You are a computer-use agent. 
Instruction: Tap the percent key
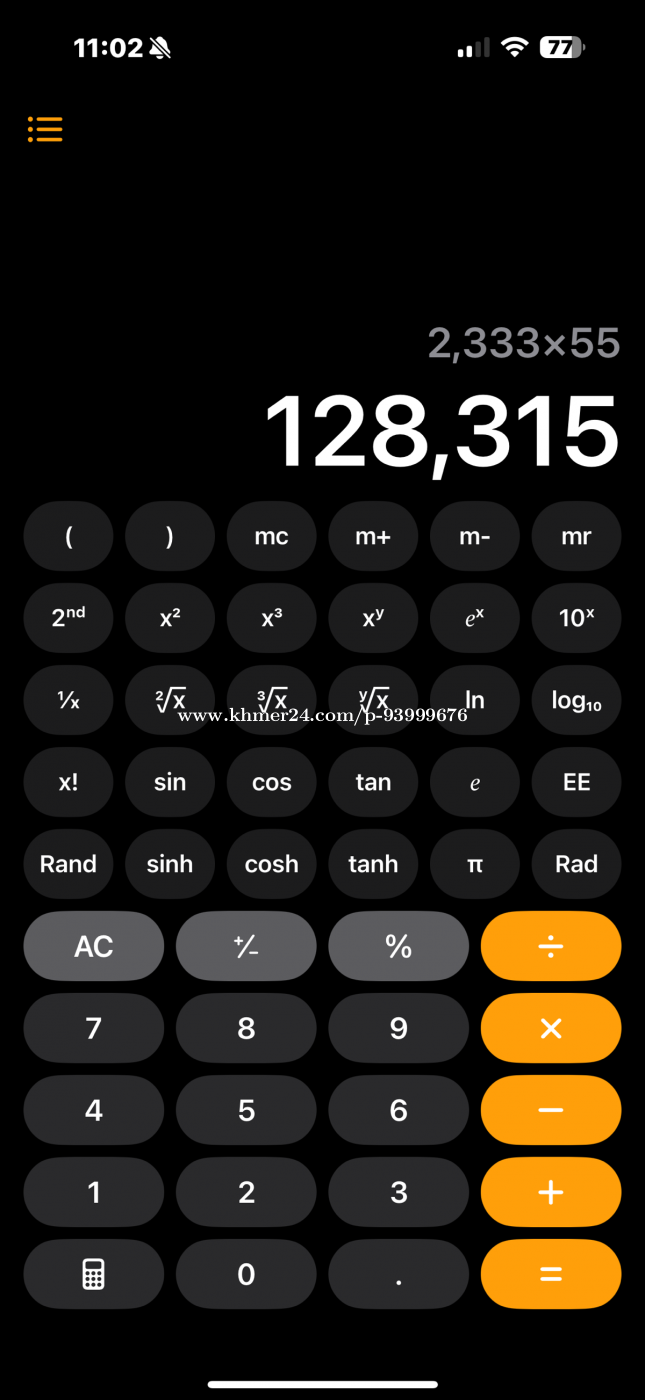(x=398, y=946)
